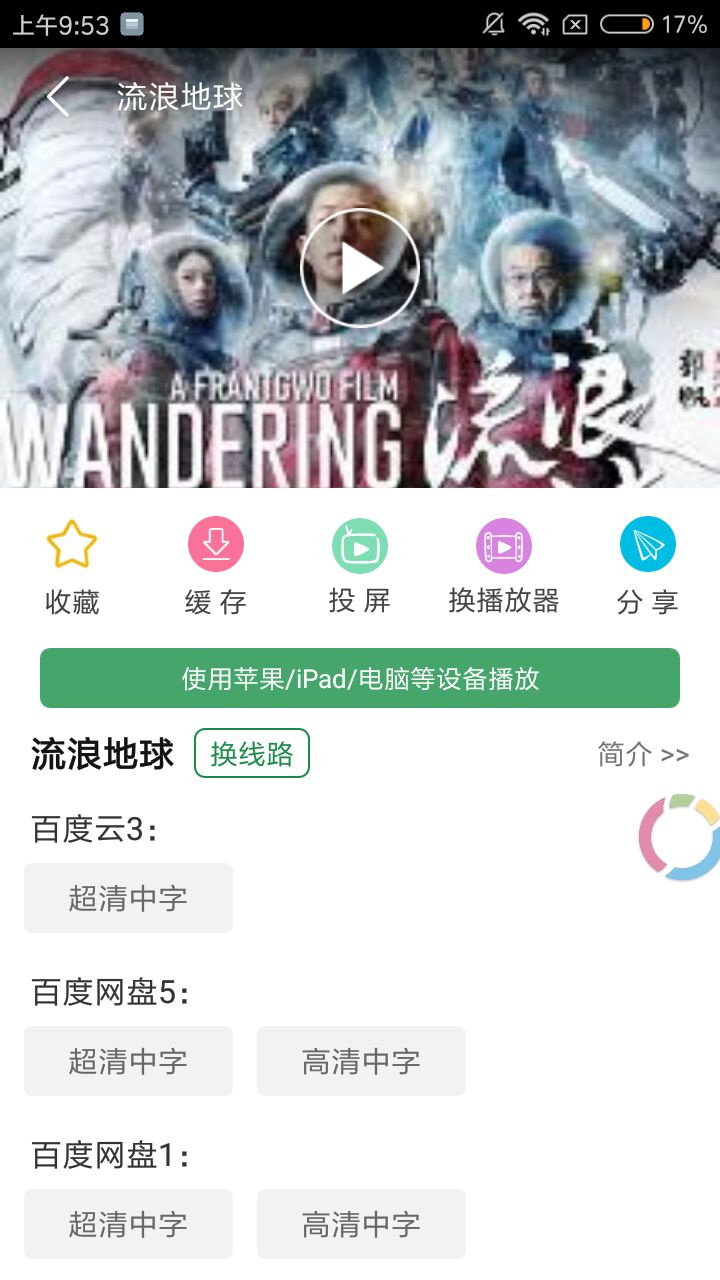The height and width of the screenshot is (1280, 720).
Task: Select 高清中字 under 百度网盘1
Action: pos(361,1223)
